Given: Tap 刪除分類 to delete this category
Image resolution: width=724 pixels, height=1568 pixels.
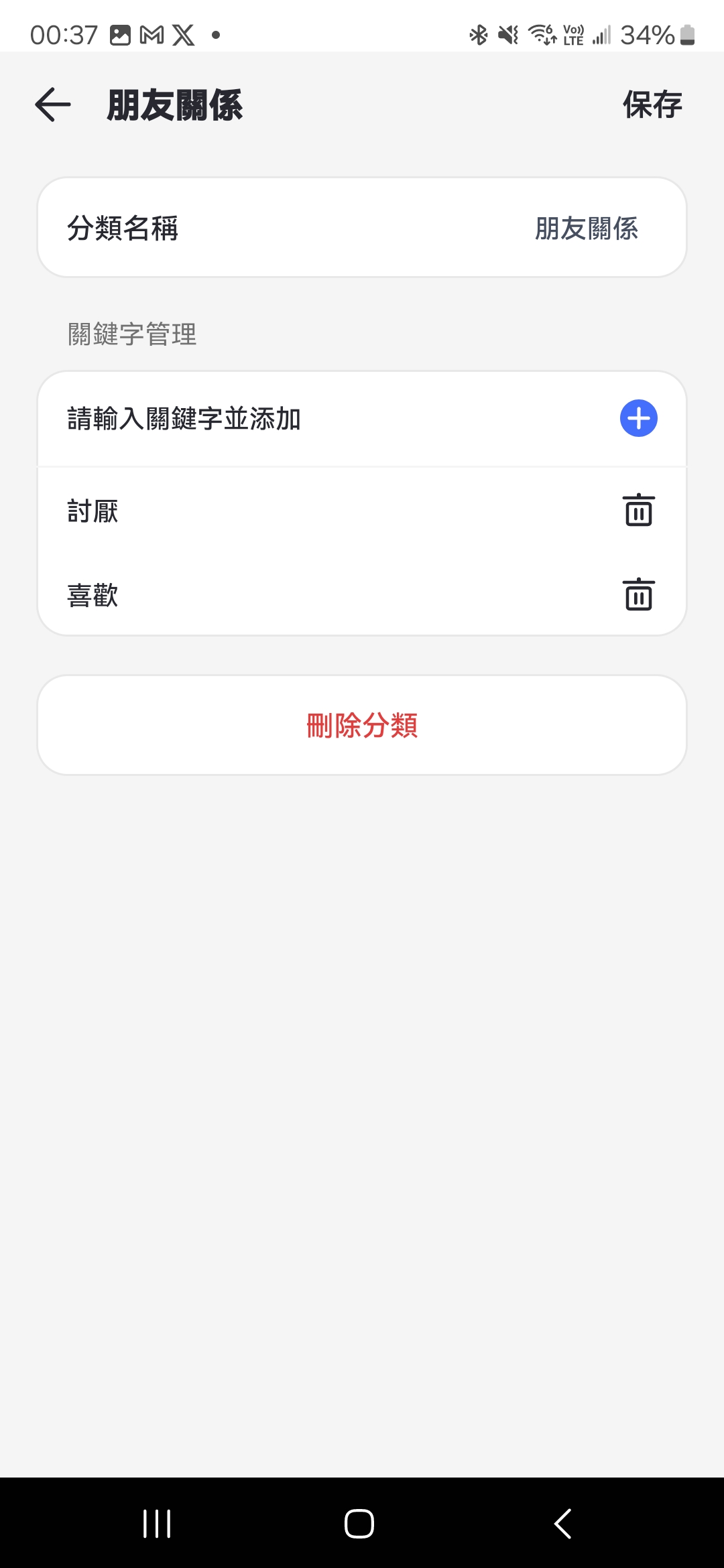Looking at the screenshot, I should (362, 725).
